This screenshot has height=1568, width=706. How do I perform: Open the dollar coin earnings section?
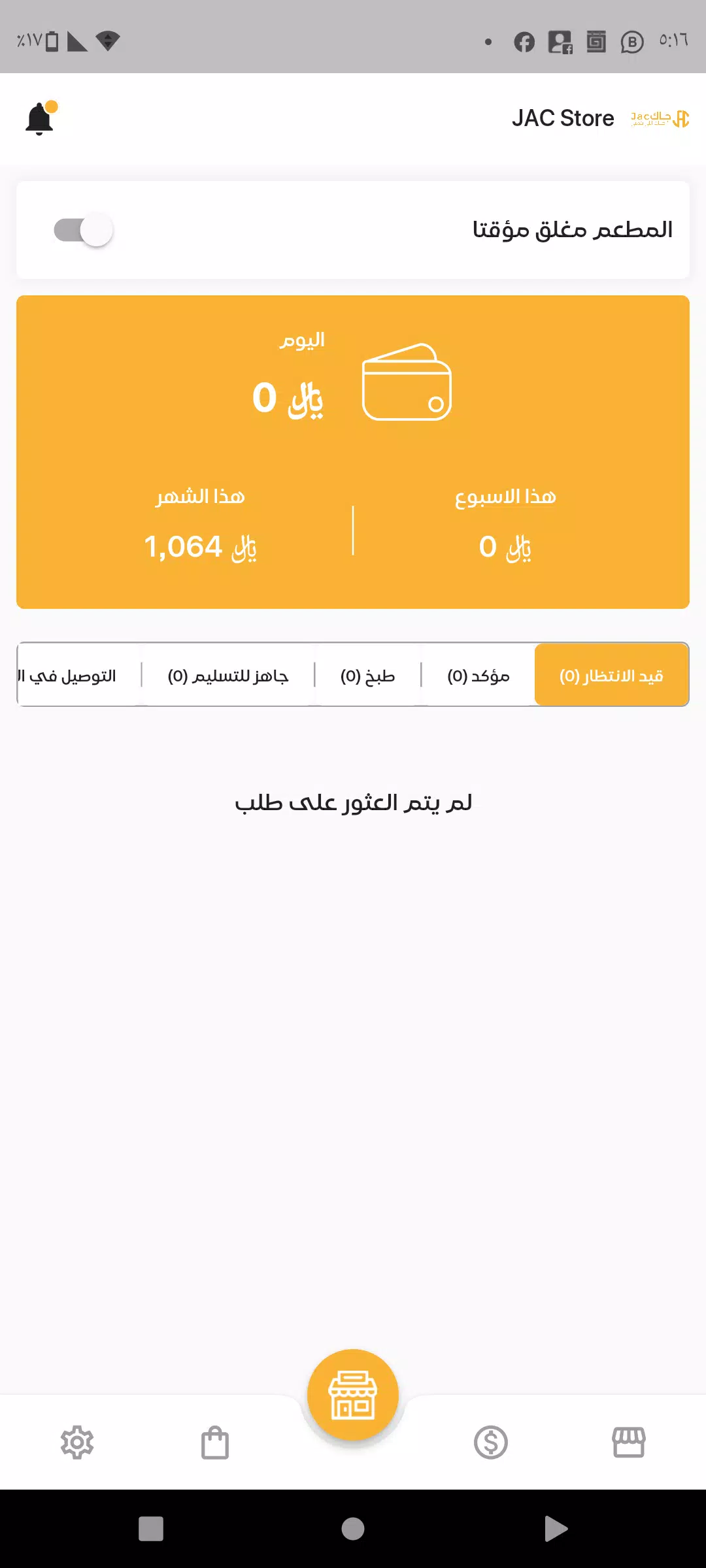(491, 1443)
